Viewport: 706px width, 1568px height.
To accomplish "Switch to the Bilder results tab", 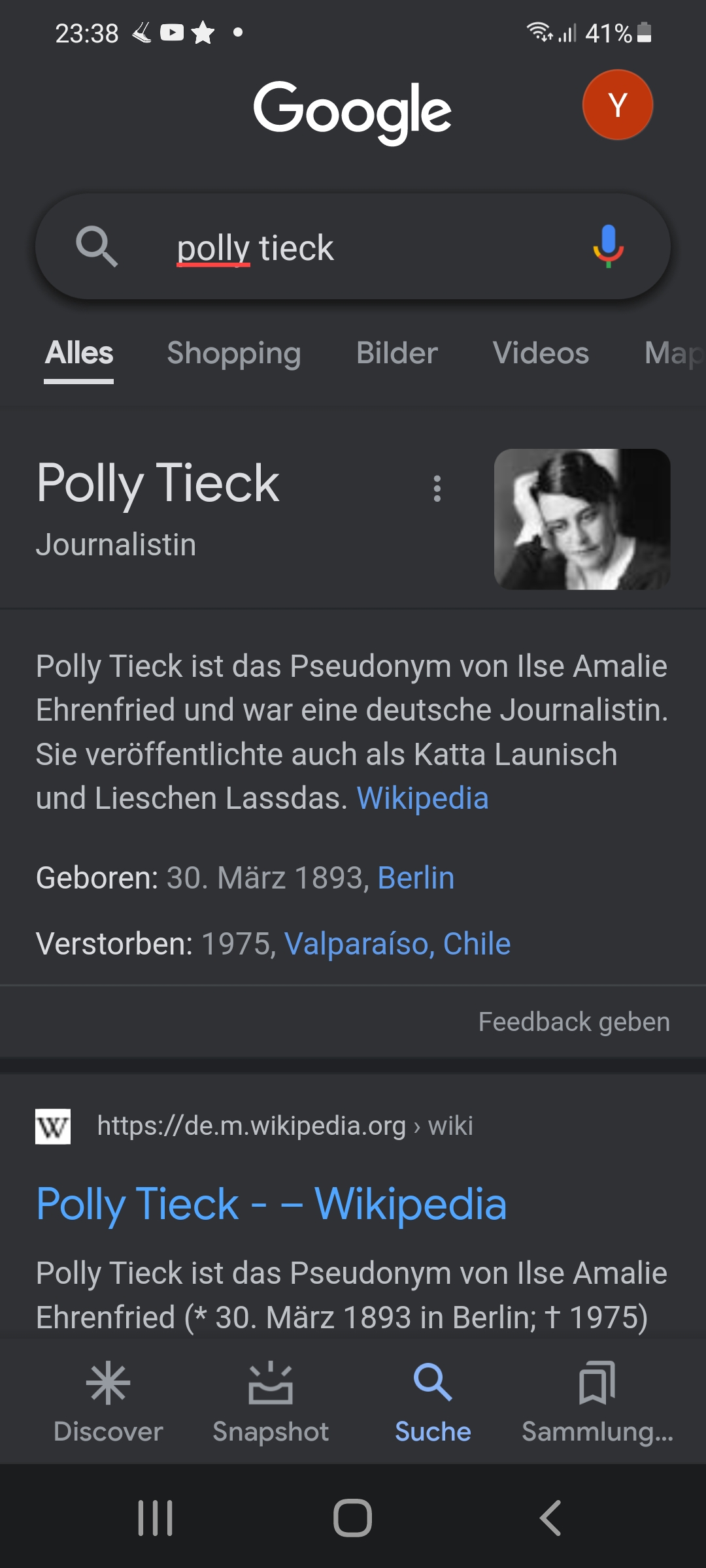I will [x=397, y=353].
